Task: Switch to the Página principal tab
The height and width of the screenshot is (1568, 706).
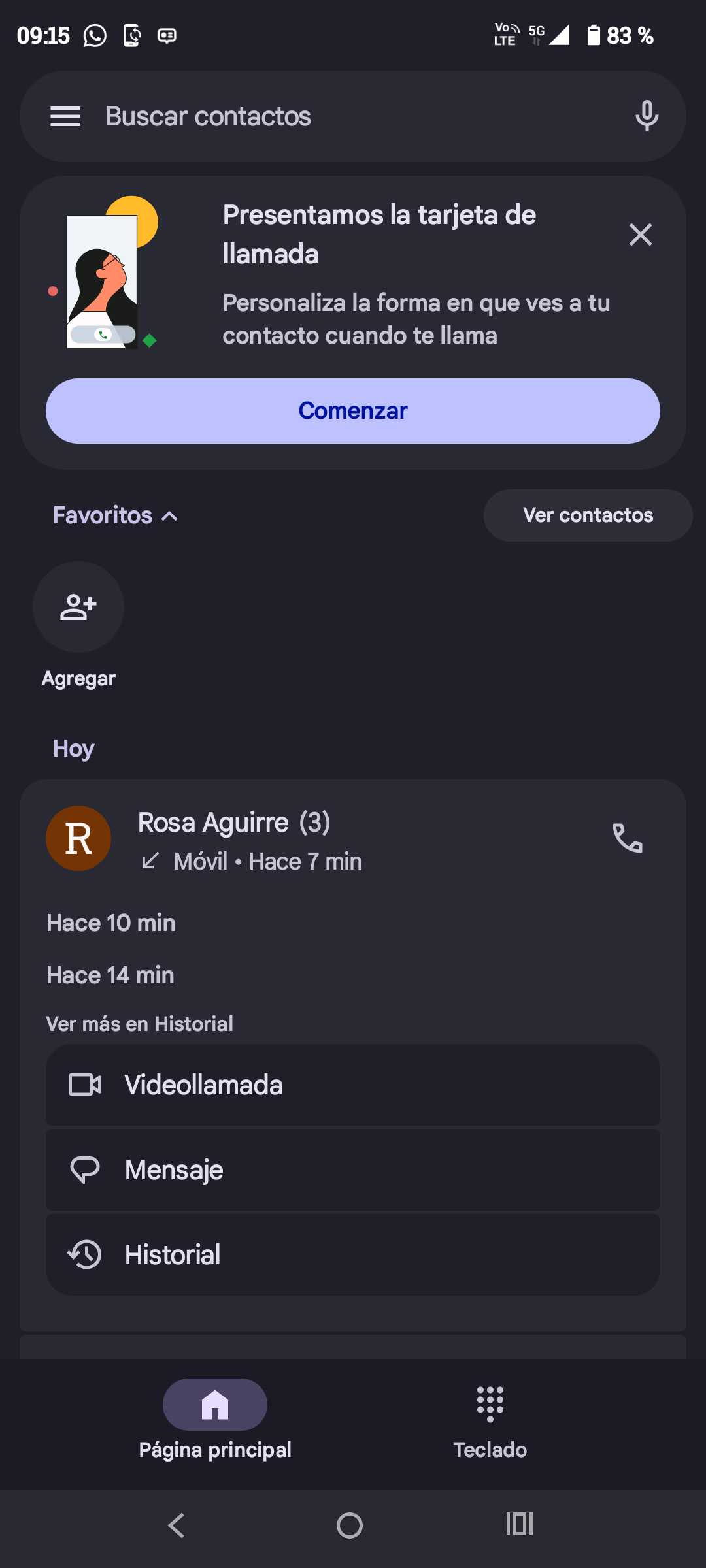Action: [215, 1419]
